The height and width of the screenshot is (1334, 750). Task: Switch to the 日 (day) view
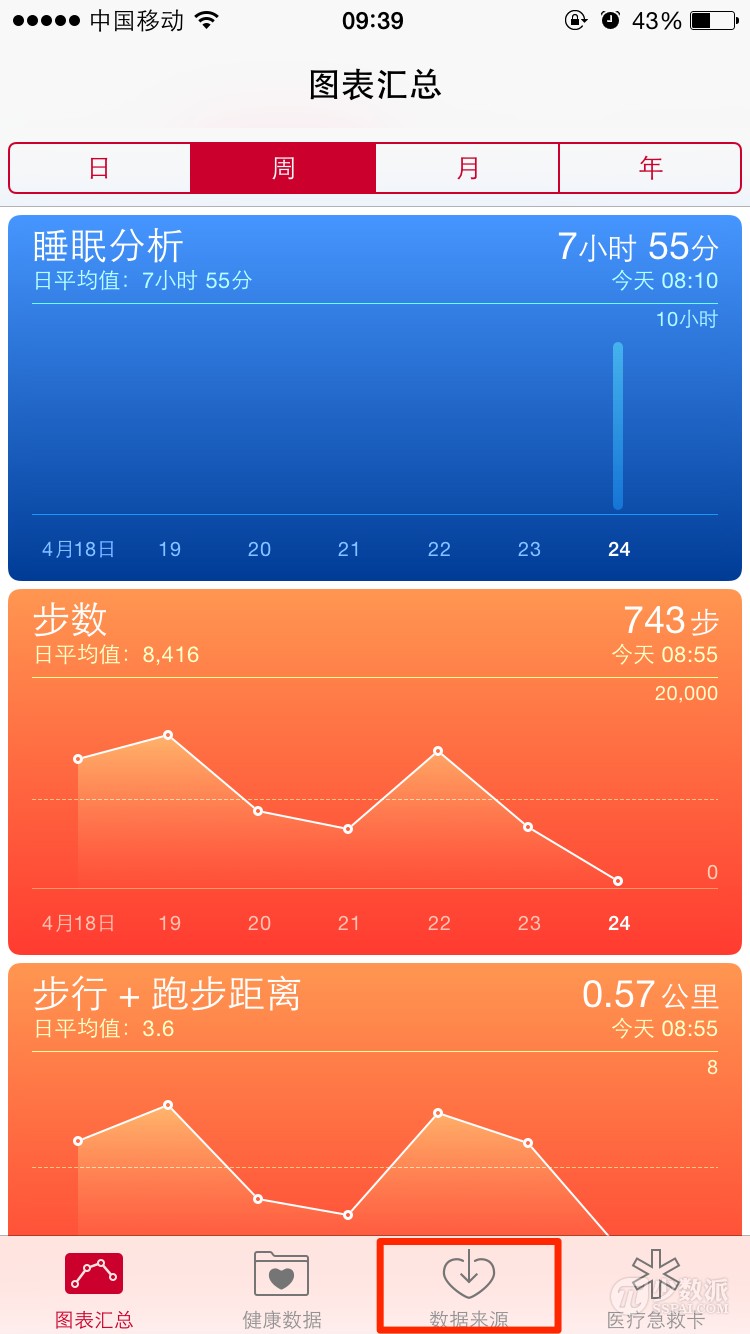(x=99, y=168)
